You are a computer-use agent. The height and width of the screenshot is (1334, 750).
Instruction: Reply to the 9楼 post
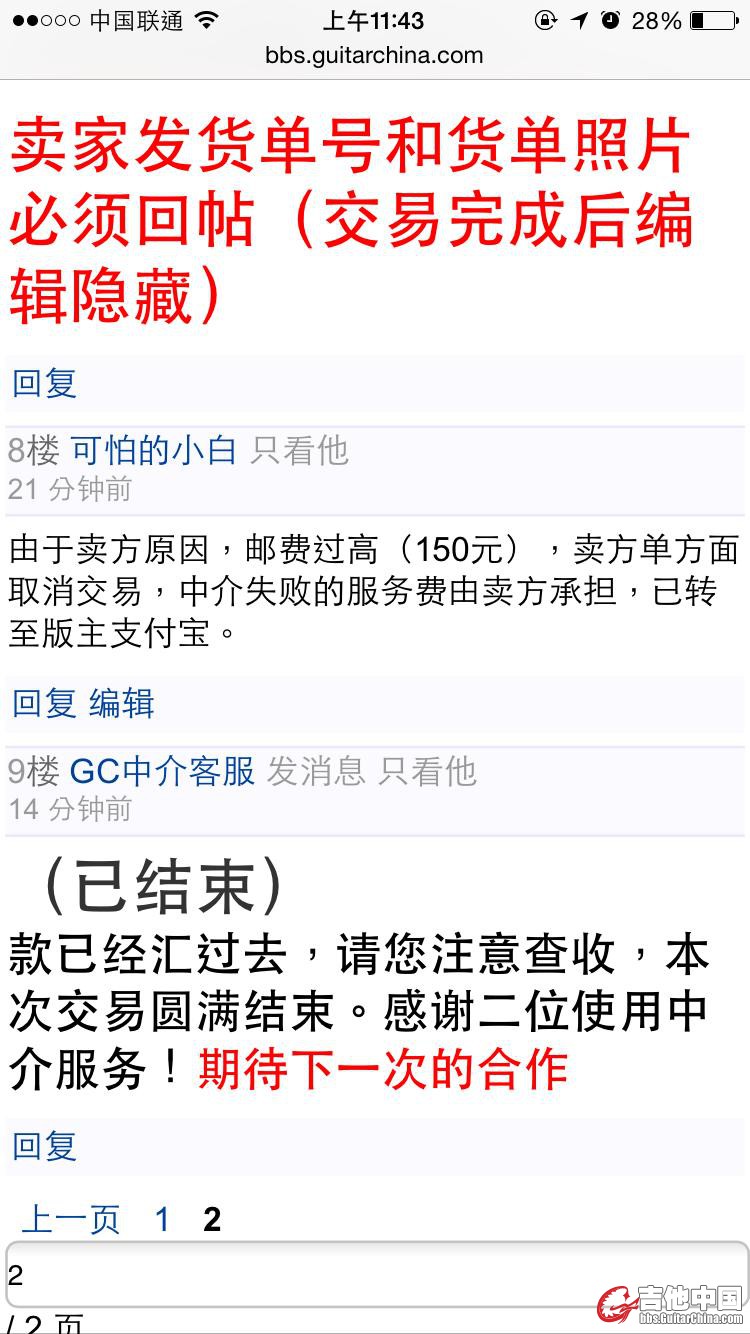(x=44, y=1146)
